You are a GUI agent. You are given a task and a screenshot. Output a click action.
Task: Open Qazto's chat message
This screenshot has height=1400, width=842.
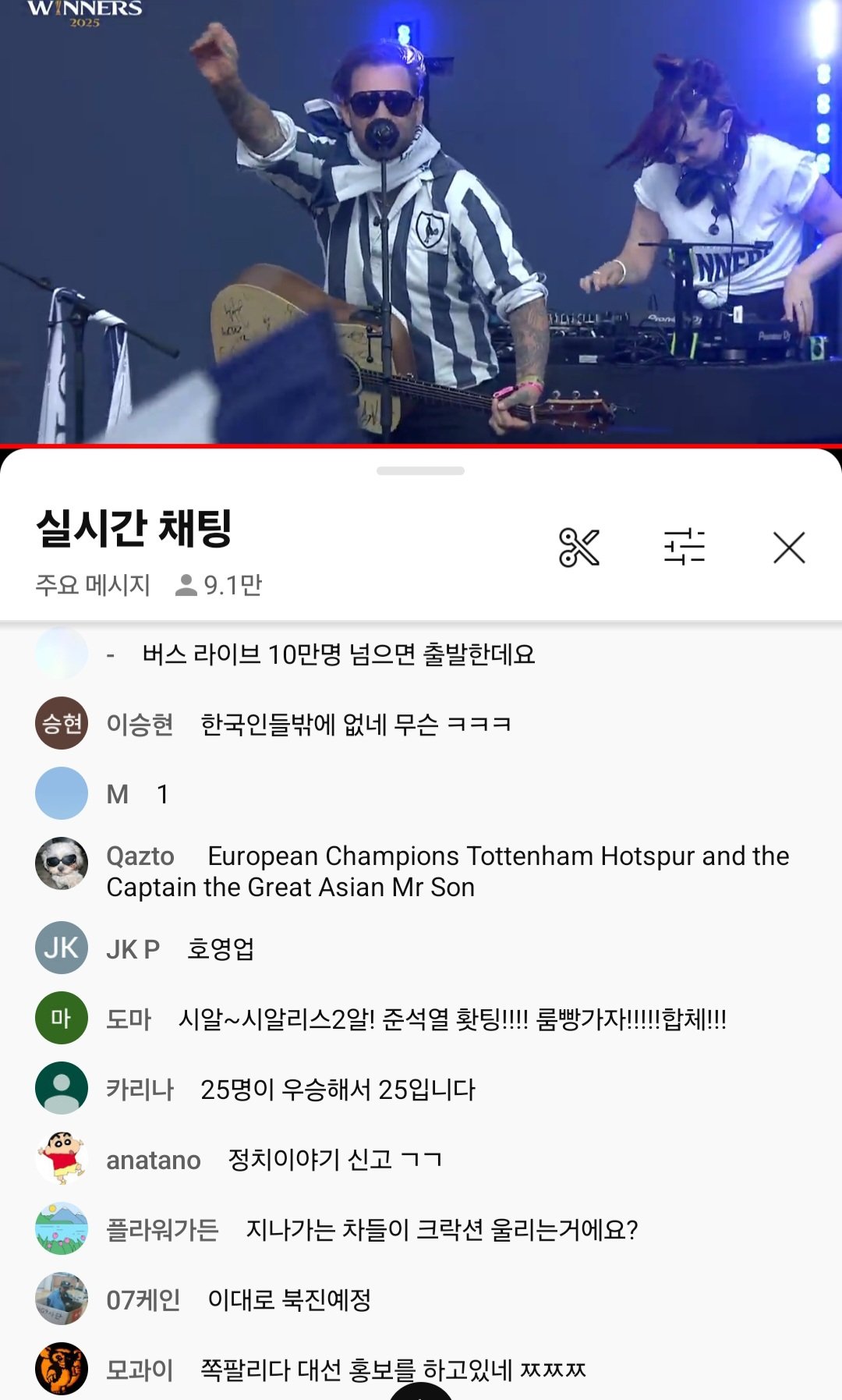448,871
